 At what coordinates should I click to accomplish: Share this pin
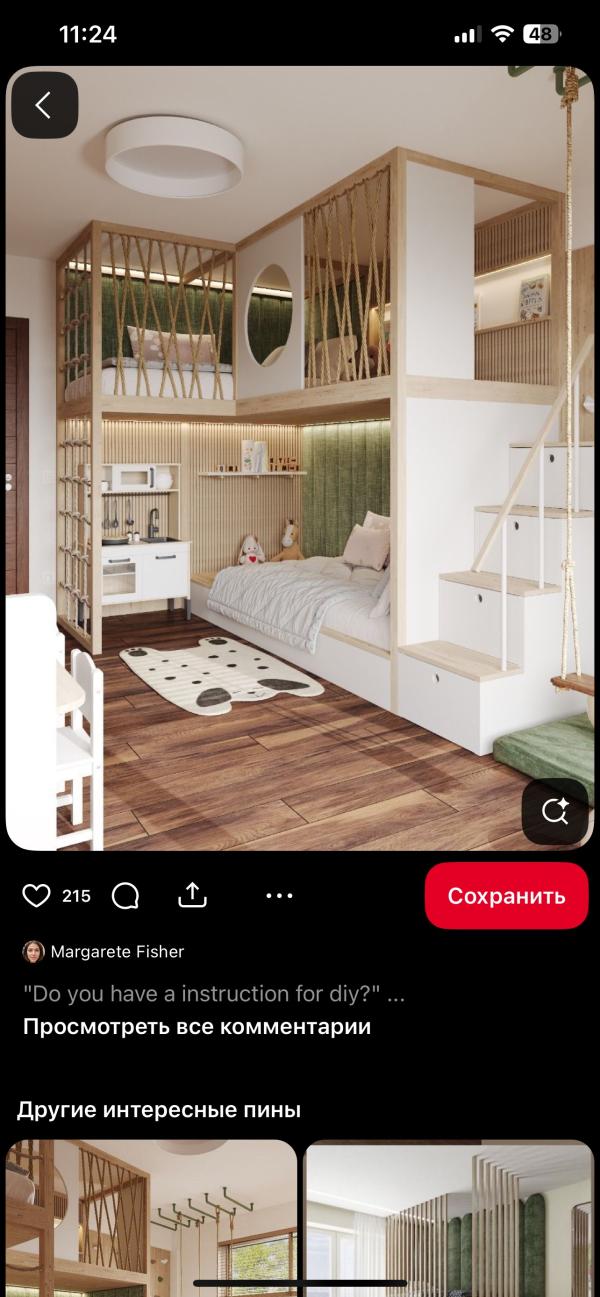click(x=192, y=896)
